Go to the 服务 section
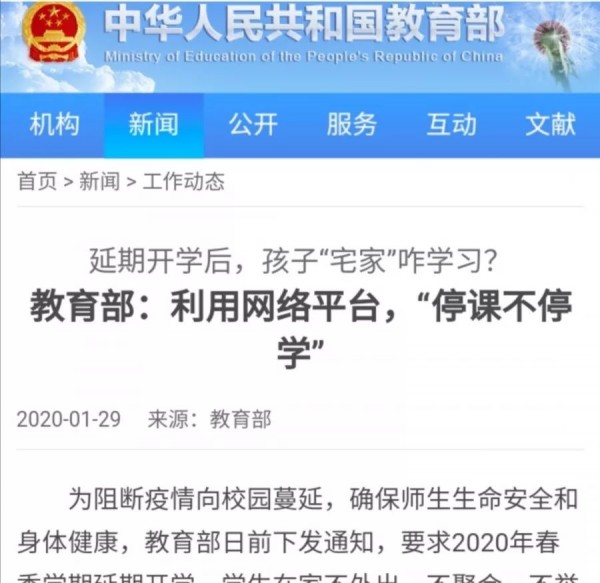Image resolution: width=600 pixels, height=583 pixels. (351, 125)
